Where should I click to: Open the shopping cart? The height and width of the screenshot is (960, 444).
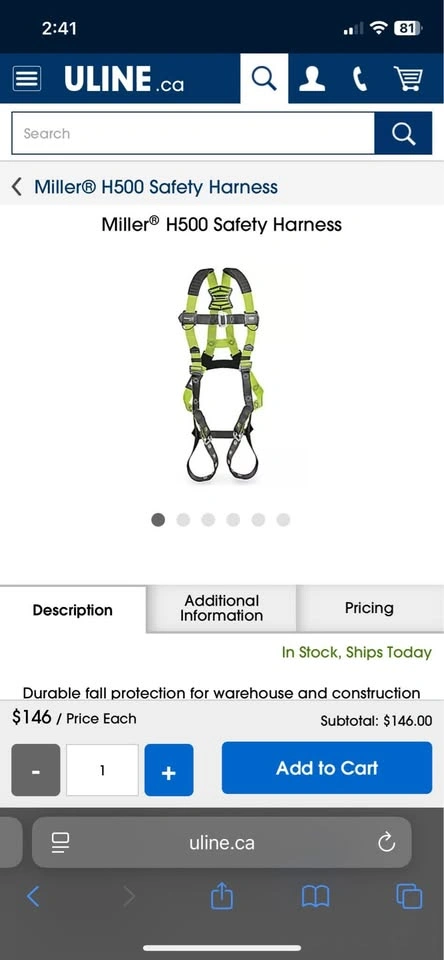tap(408, 78)
